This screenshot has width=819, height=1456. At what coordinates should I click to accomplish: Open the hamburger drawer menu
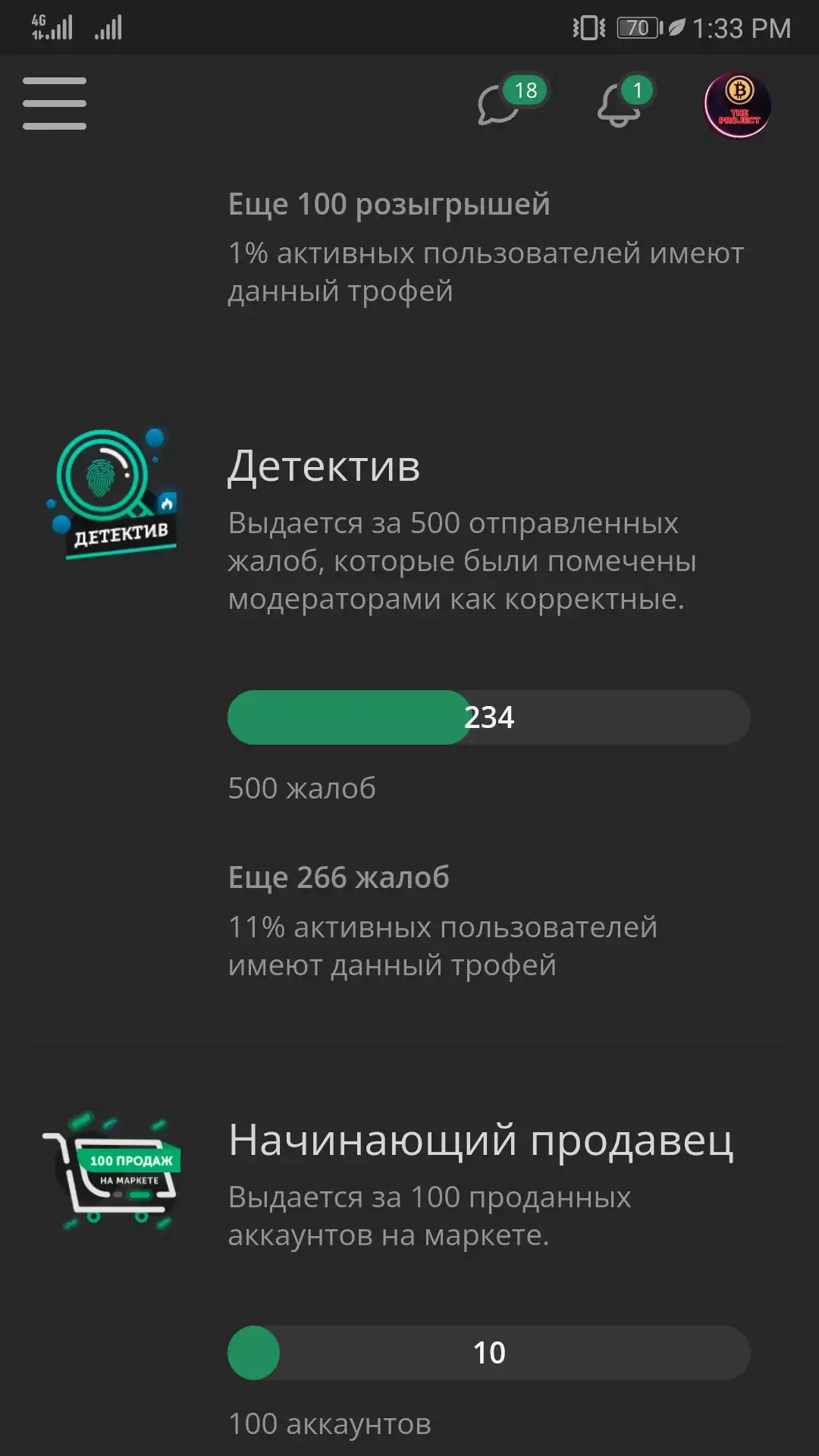coord(55,103)
